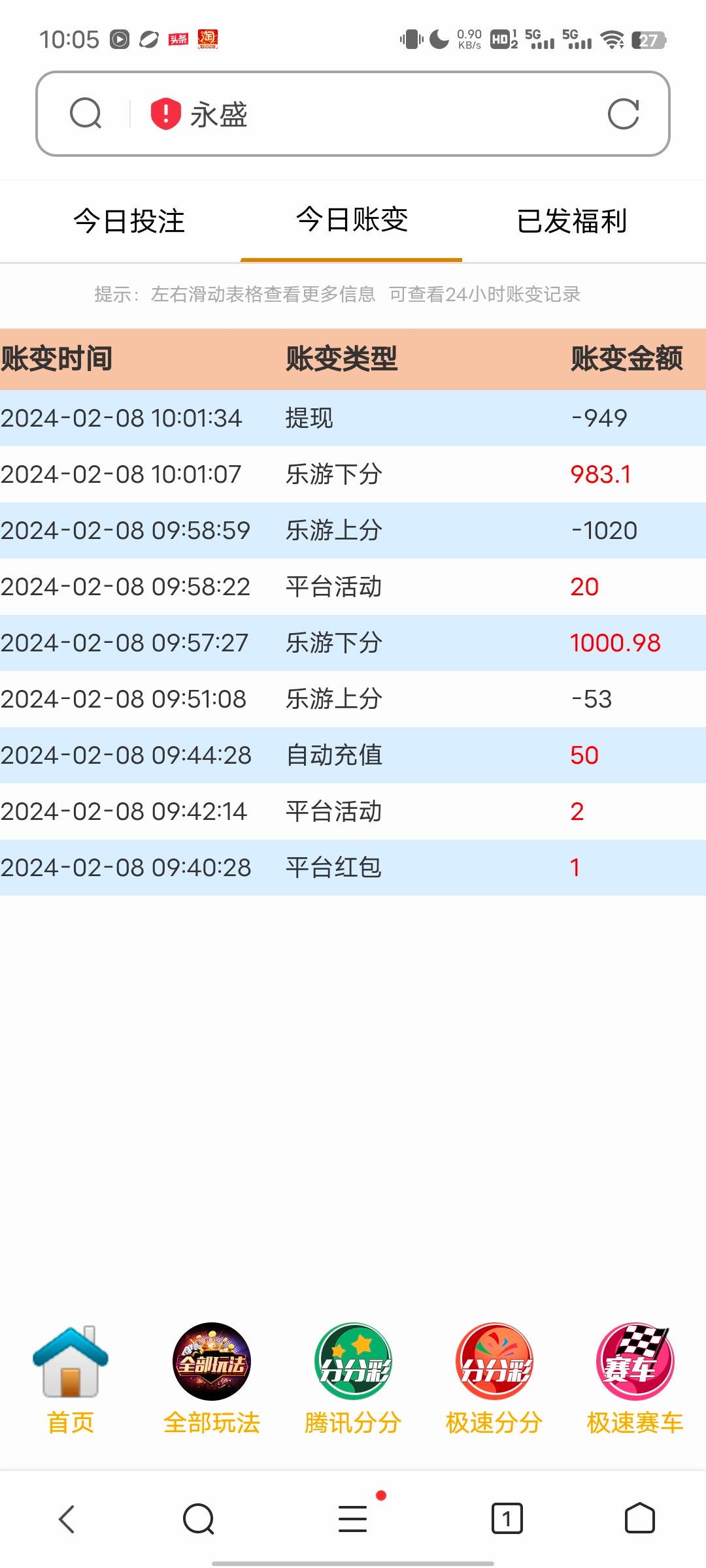This screenshot has width=706, height=1568.
Task: Open 极速赛车 in the bottom bar
Action: (x=635, y=1380)
